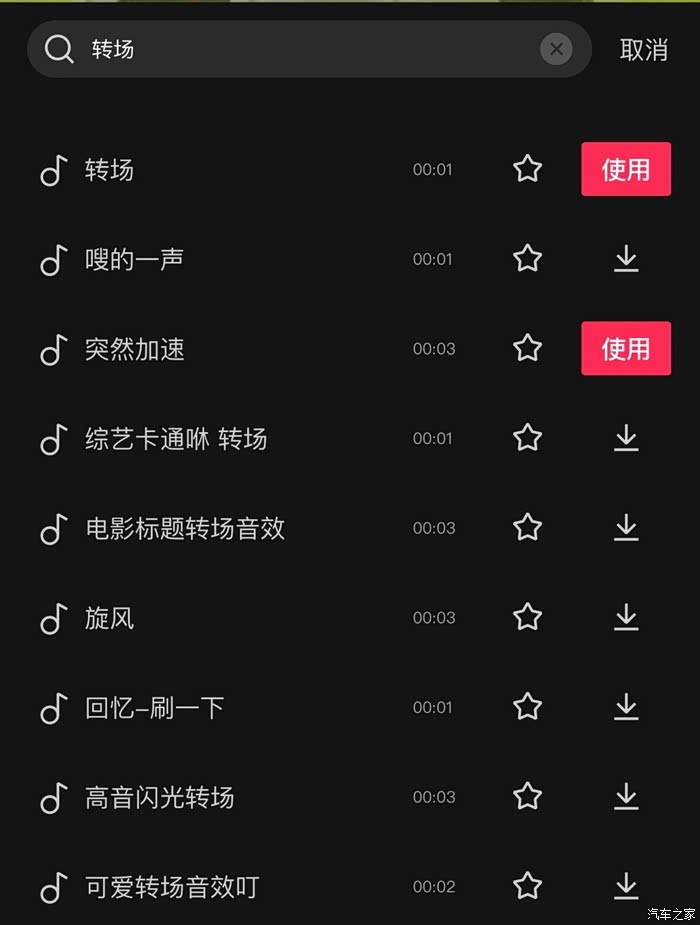
Task: Star the 突然加速 sound
Action: 527,348
